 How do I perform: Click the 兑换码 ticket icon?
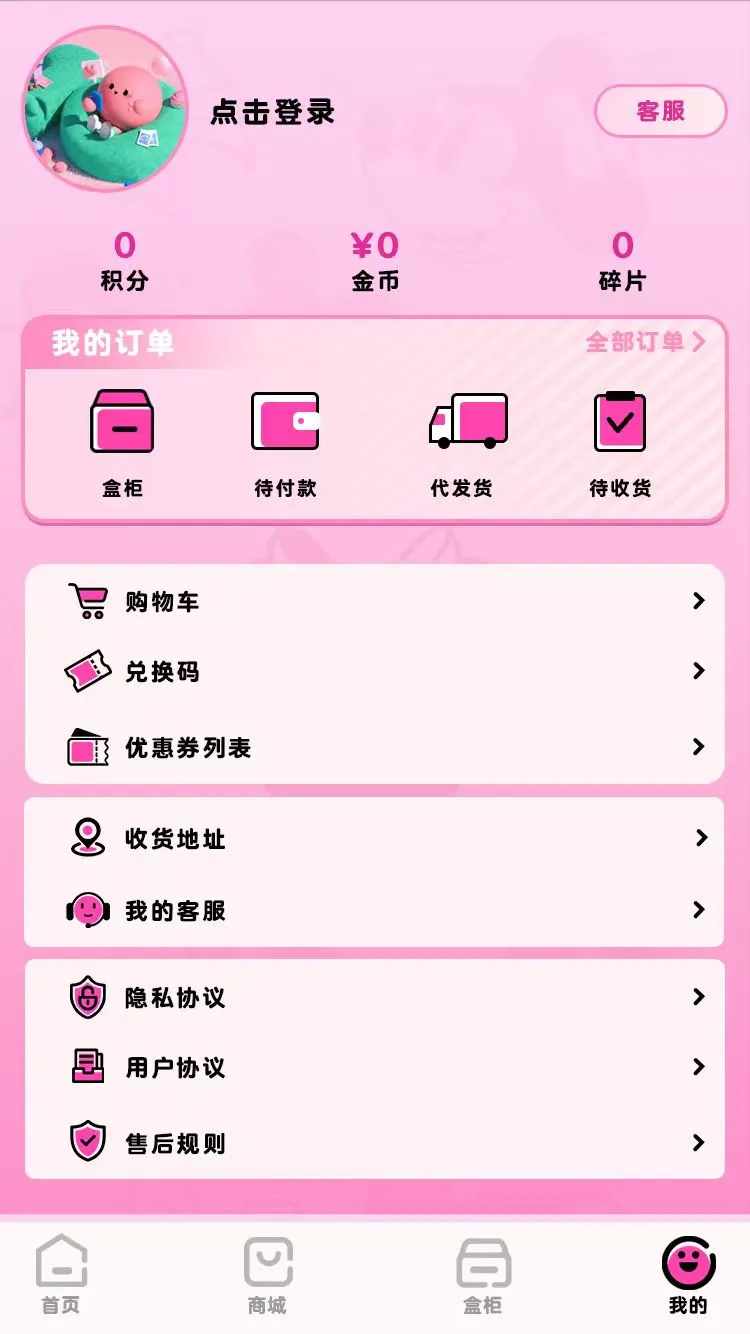coord(88,672)
